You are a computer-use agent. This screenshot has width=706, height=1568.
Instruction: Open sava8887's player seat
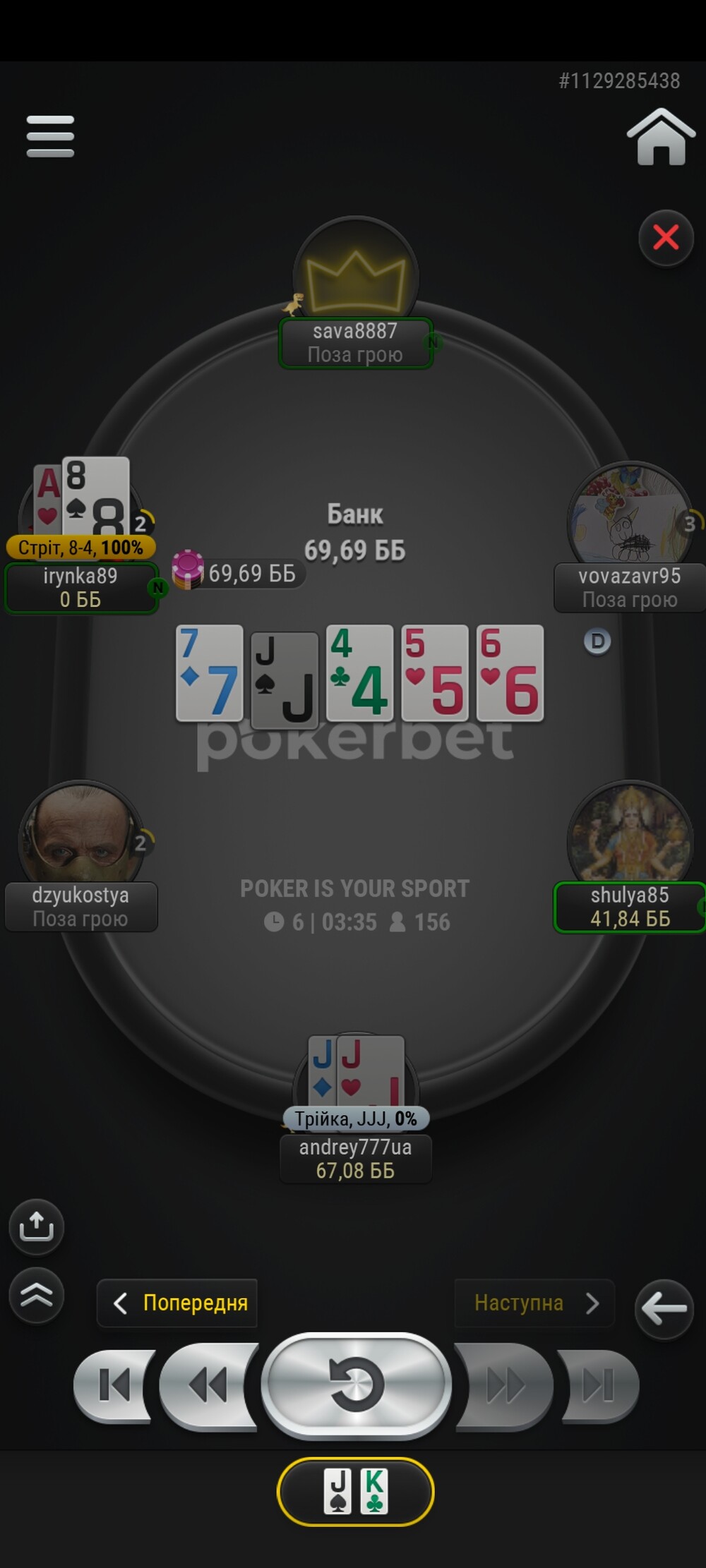coord(355,342)
